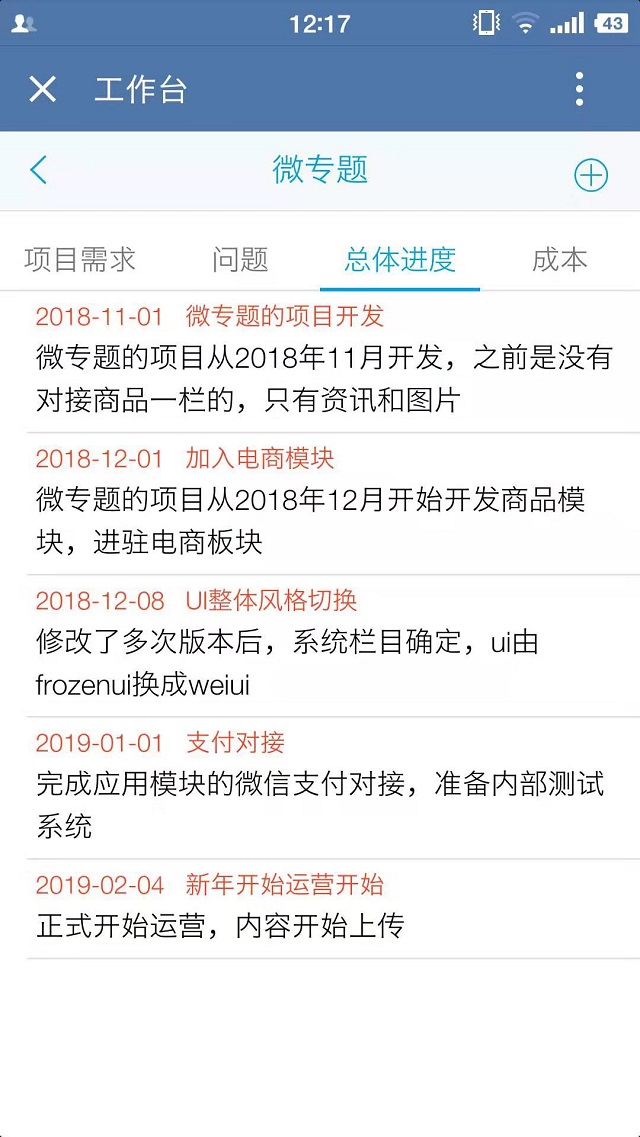
Task: Switch to the 项目需求 tab
Action: [80, 260]
